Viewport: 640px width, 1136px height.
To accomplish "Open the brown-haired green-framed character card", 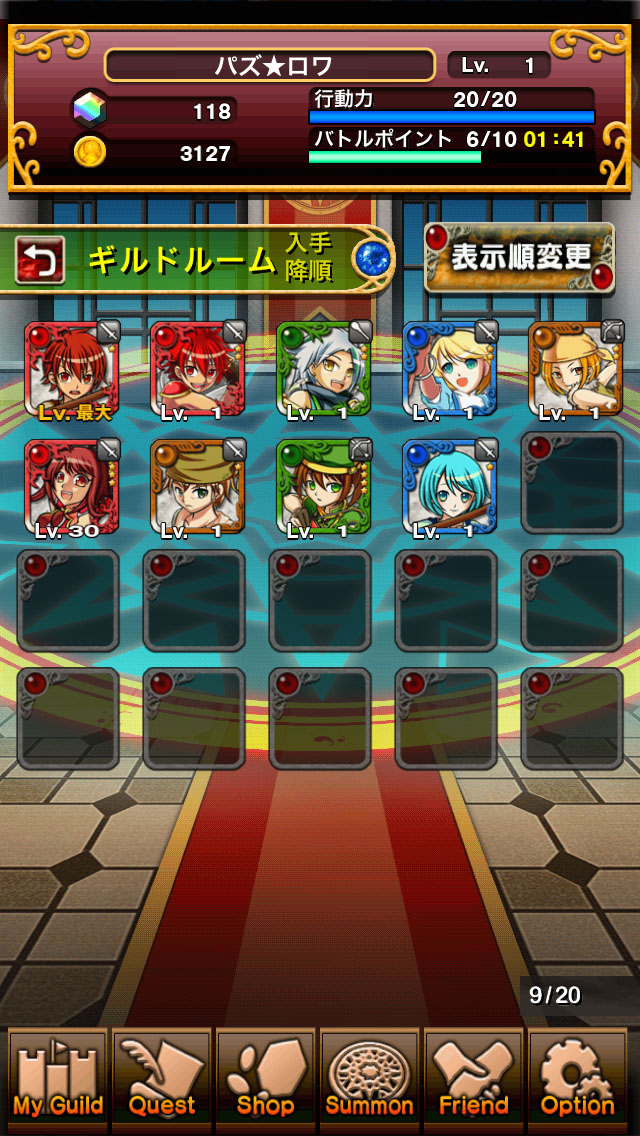I will coord(324,488).
